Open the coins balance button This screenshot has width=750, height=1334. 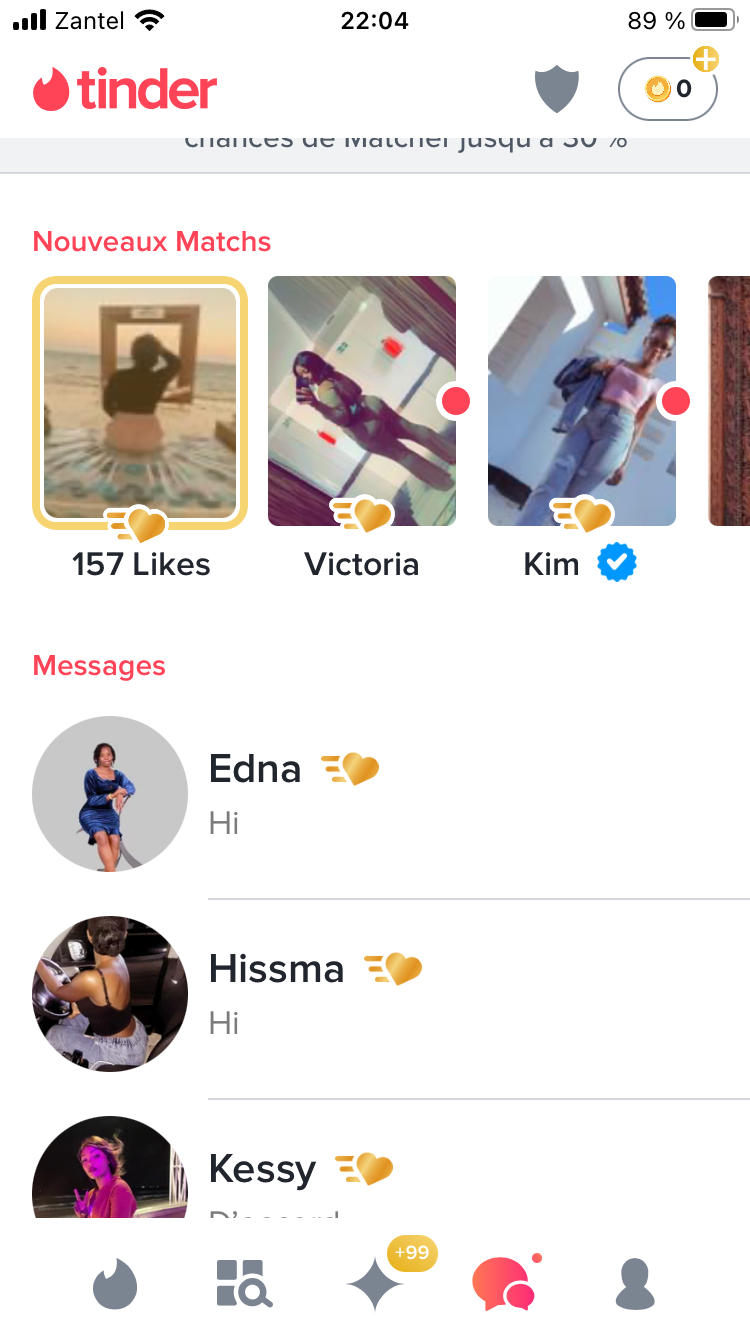click(668, 89)
